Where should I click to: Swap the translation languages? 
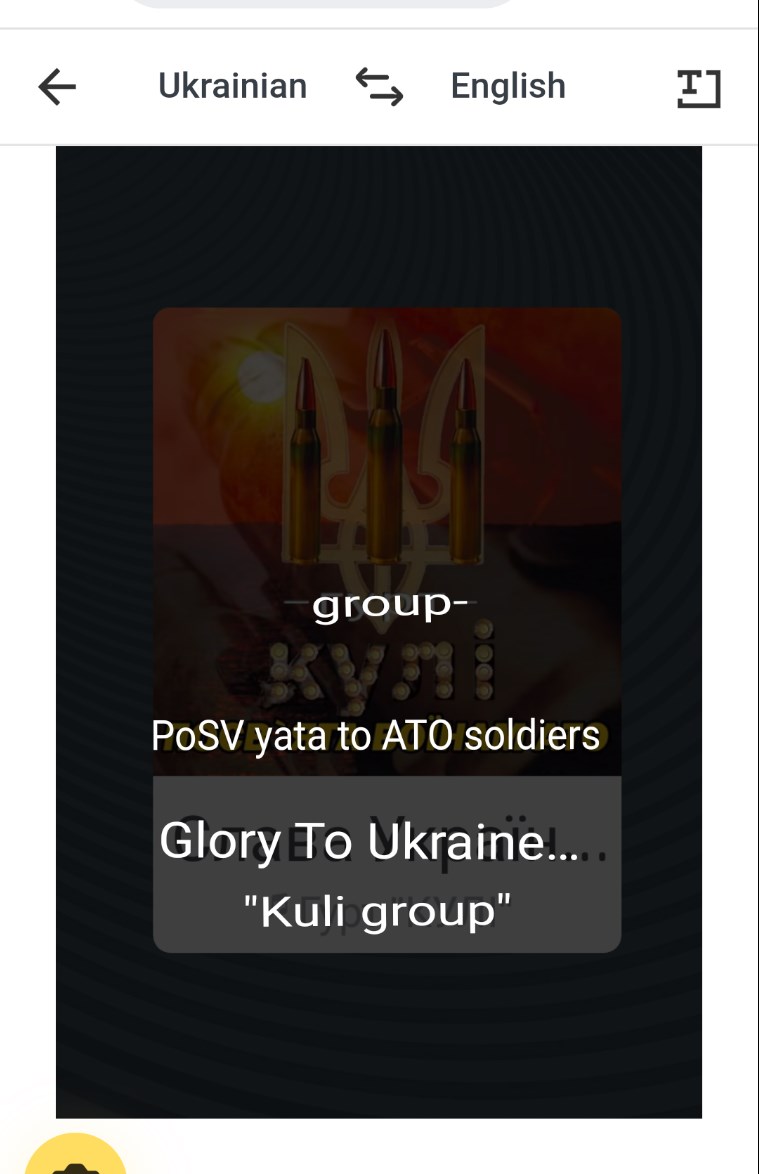pyautogui.click(x=379, y=87)
